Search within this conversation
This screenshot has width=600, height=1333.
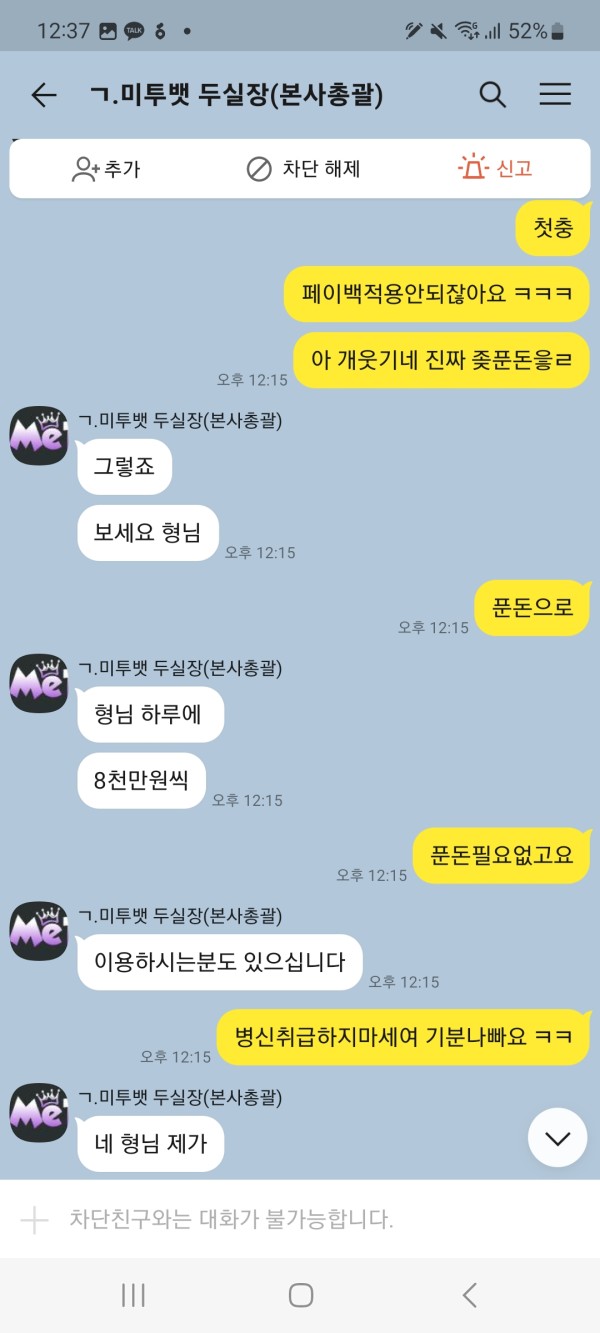coord(492,95)
